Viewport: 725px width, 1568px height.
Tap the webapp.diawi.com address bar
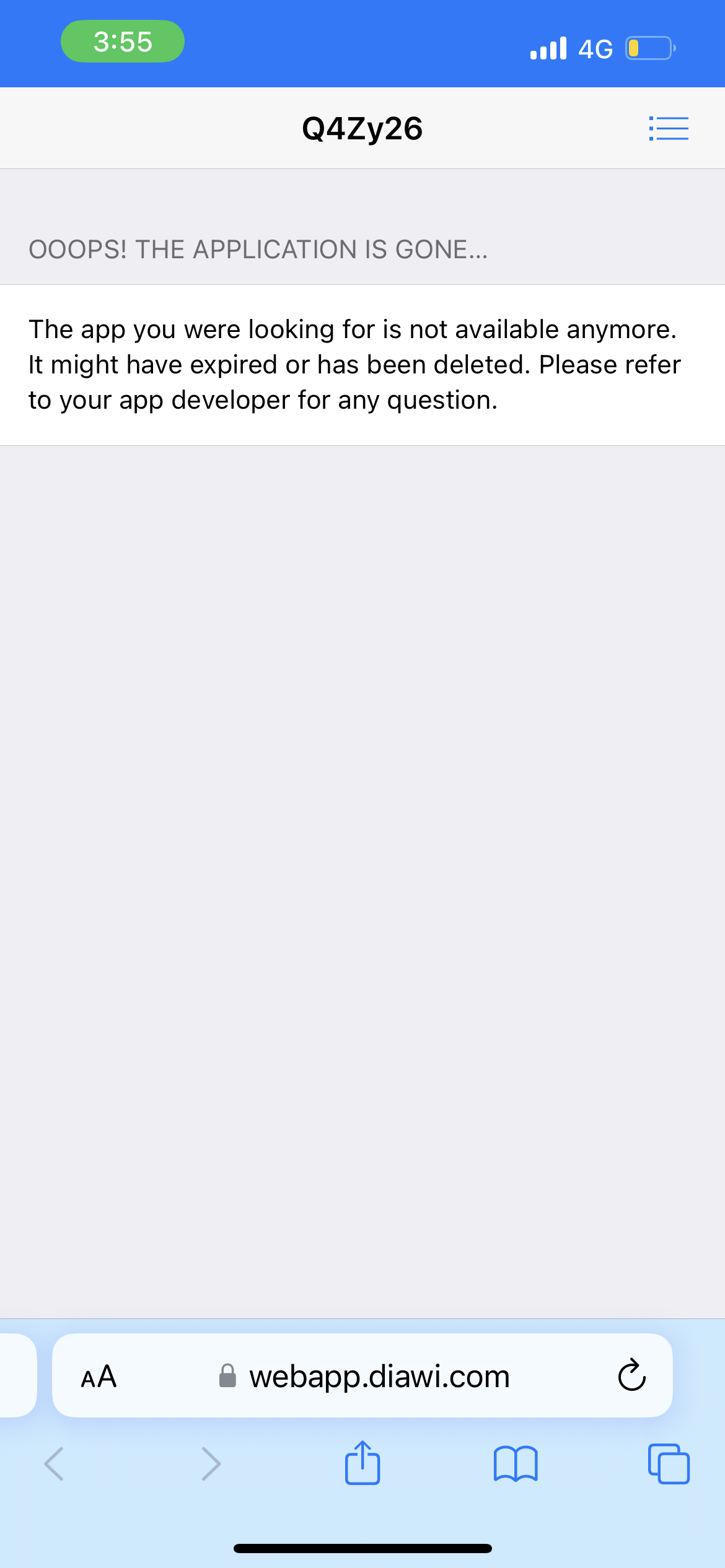pos(379,1377)
